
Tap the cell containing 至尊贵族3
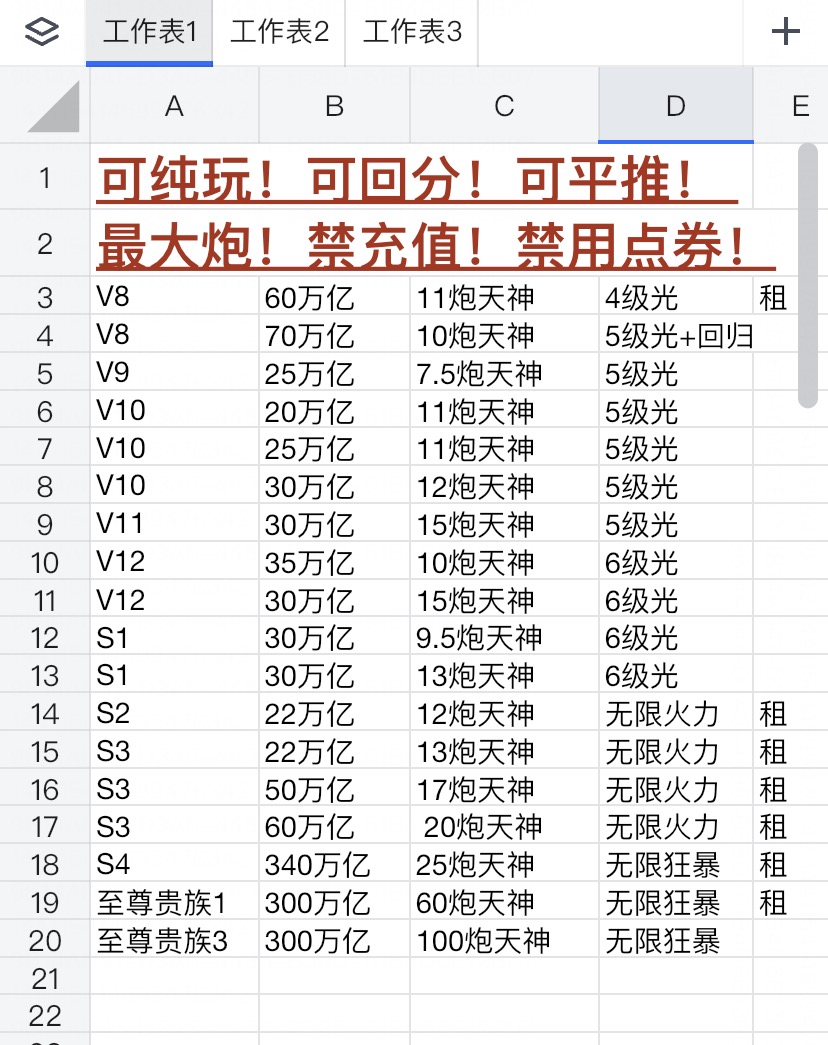(174, 940)
